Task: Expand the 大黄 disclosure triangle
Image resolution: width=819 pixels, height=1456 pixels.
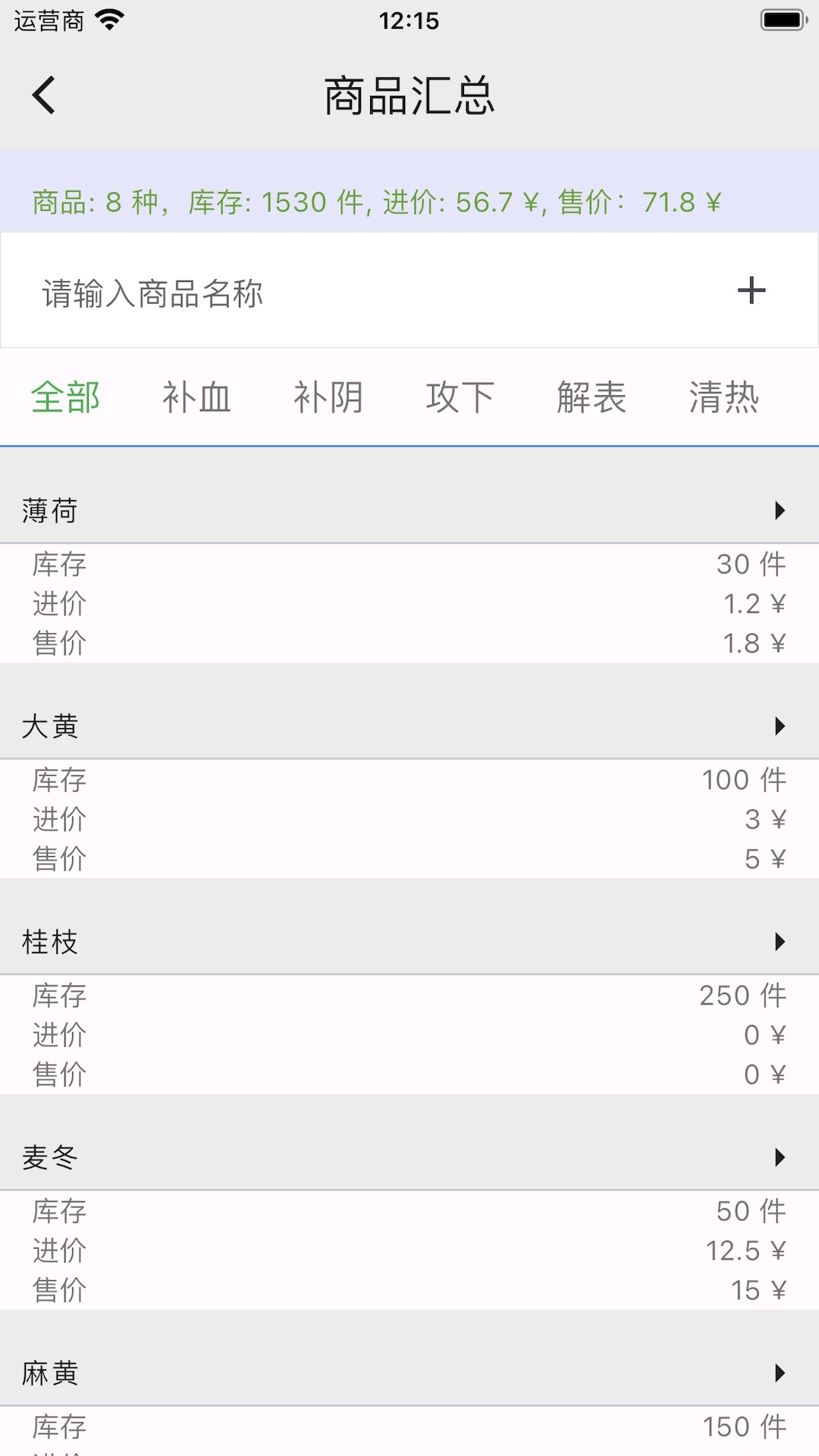Action: coord(780,726)
